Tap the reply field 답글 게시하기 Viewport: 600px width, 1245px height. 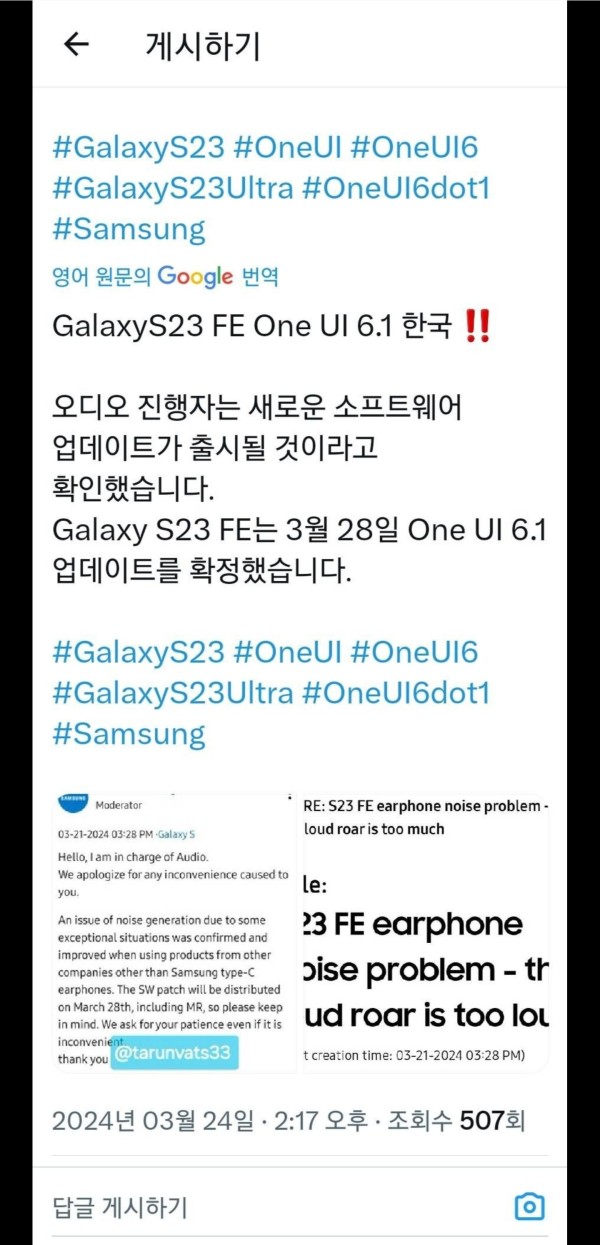(x=120, y=1207)
